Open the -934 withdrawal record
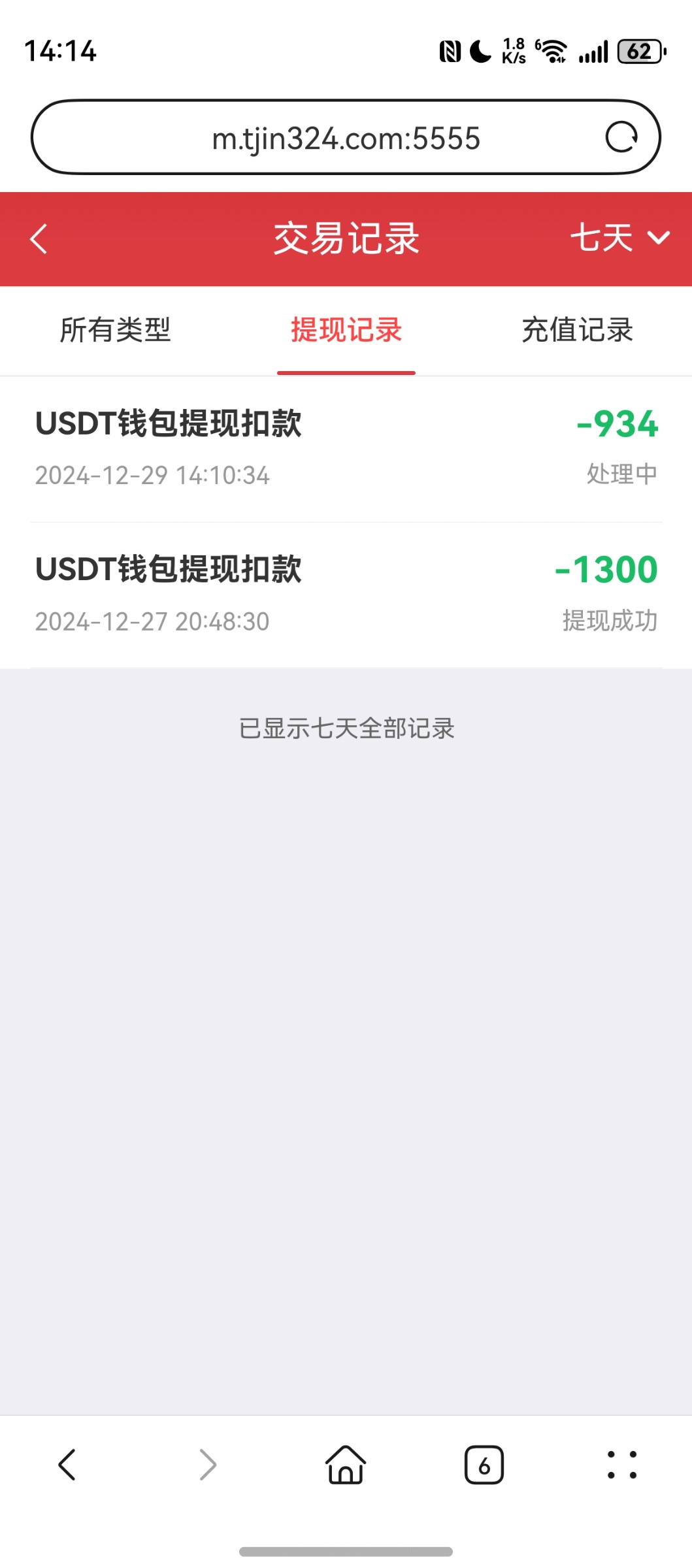692x1568 pixels. (346, 449)
